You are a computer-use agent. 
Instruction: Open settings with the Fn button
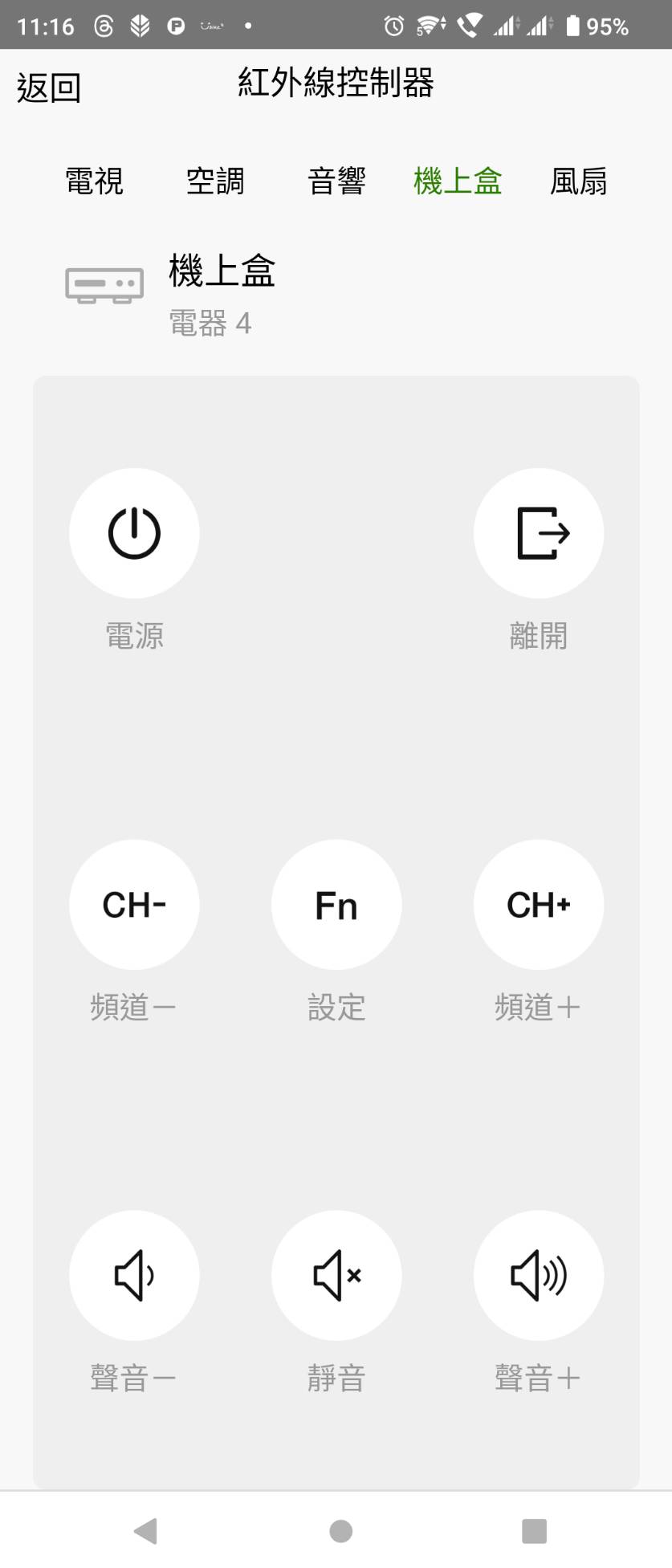pyautogui.click(x=336, y=905)
